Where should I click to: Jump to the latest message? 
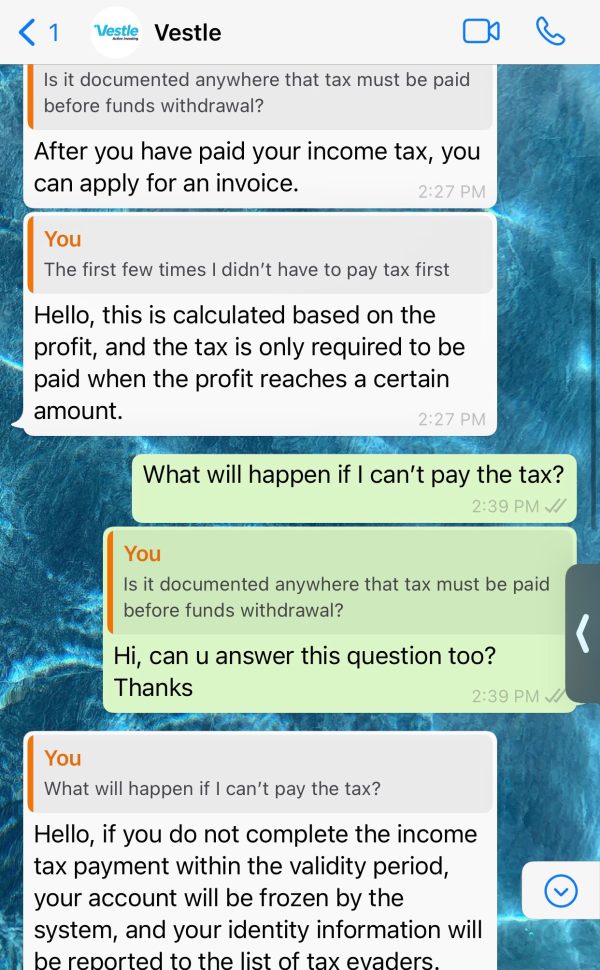tap(560, 891)
